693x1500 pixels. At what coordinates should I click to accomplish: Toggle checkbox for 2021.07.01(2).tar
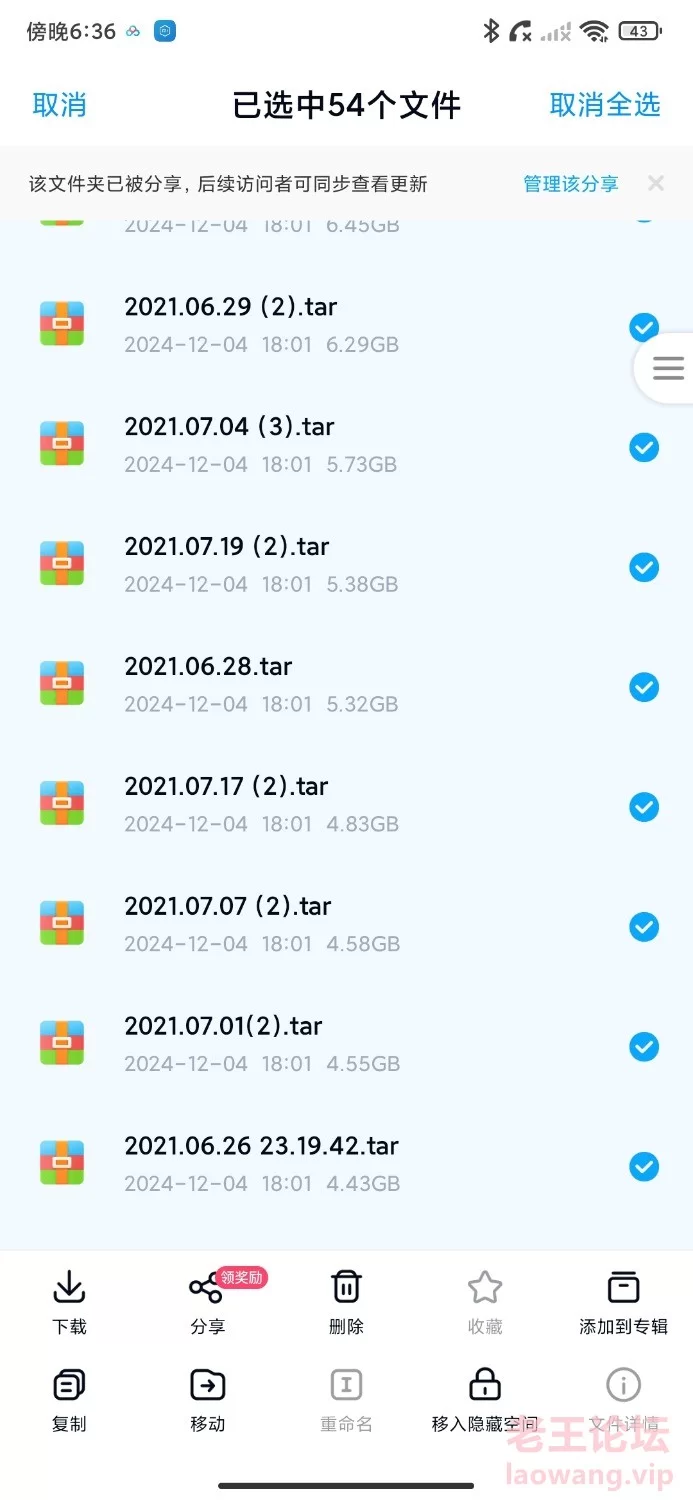tap(644, 1047)
